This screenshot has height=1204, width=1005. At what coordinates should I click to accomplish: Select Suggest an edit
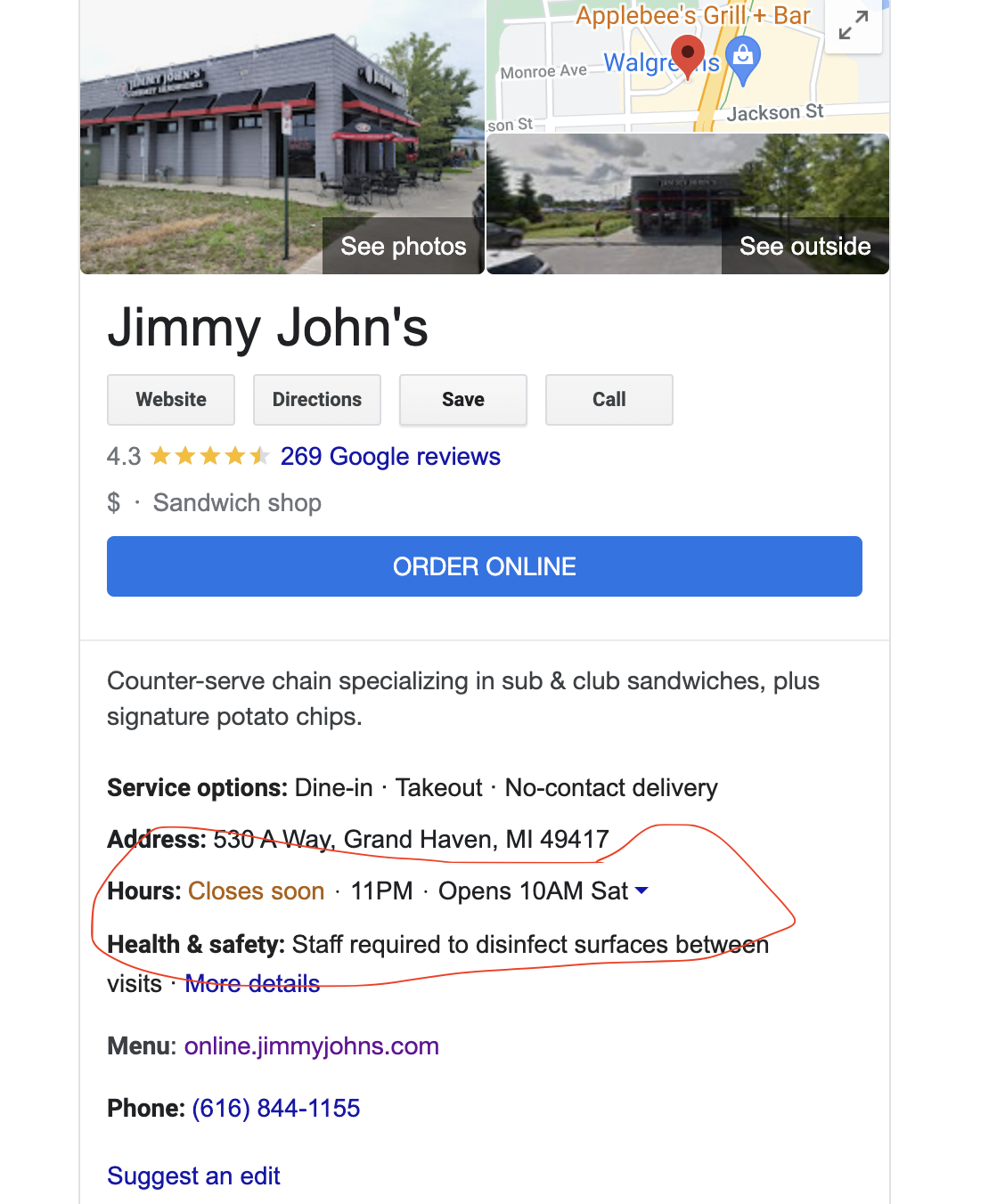coord(193,1176)
